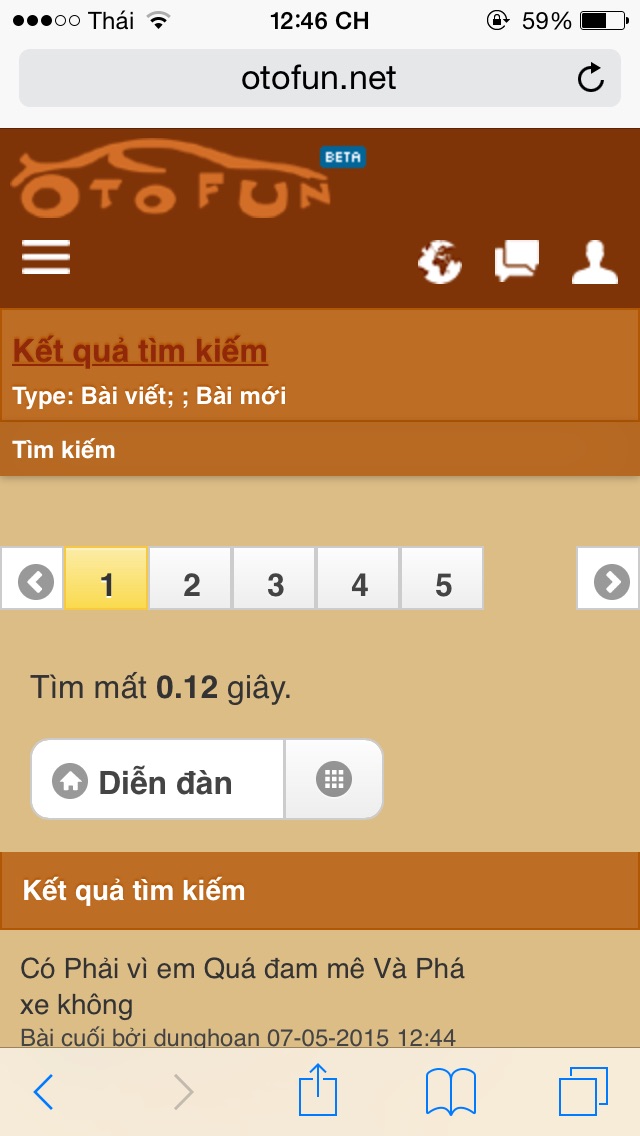The height and width of the screenshot is (1136, 640).
Task: Go back in Safari
Action: click(x=43, y=1092)
